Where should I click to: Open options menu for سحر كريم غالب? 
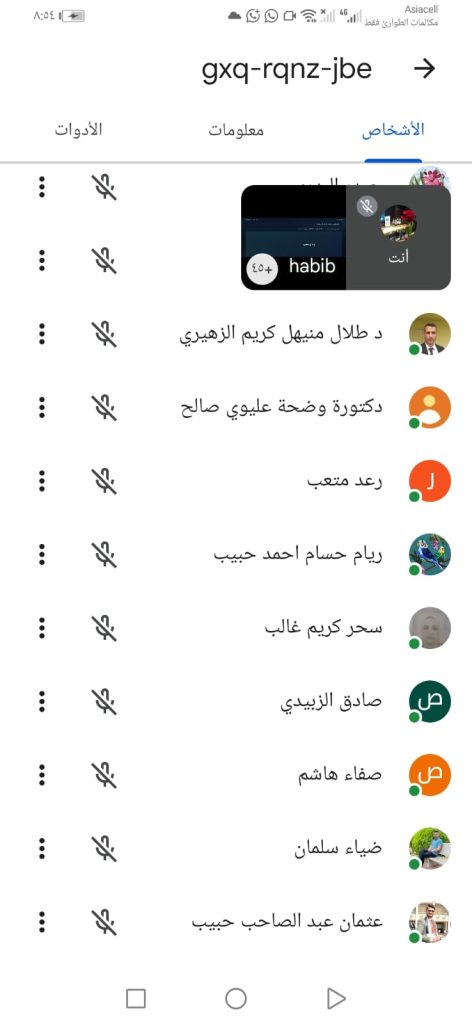(42, 628)
